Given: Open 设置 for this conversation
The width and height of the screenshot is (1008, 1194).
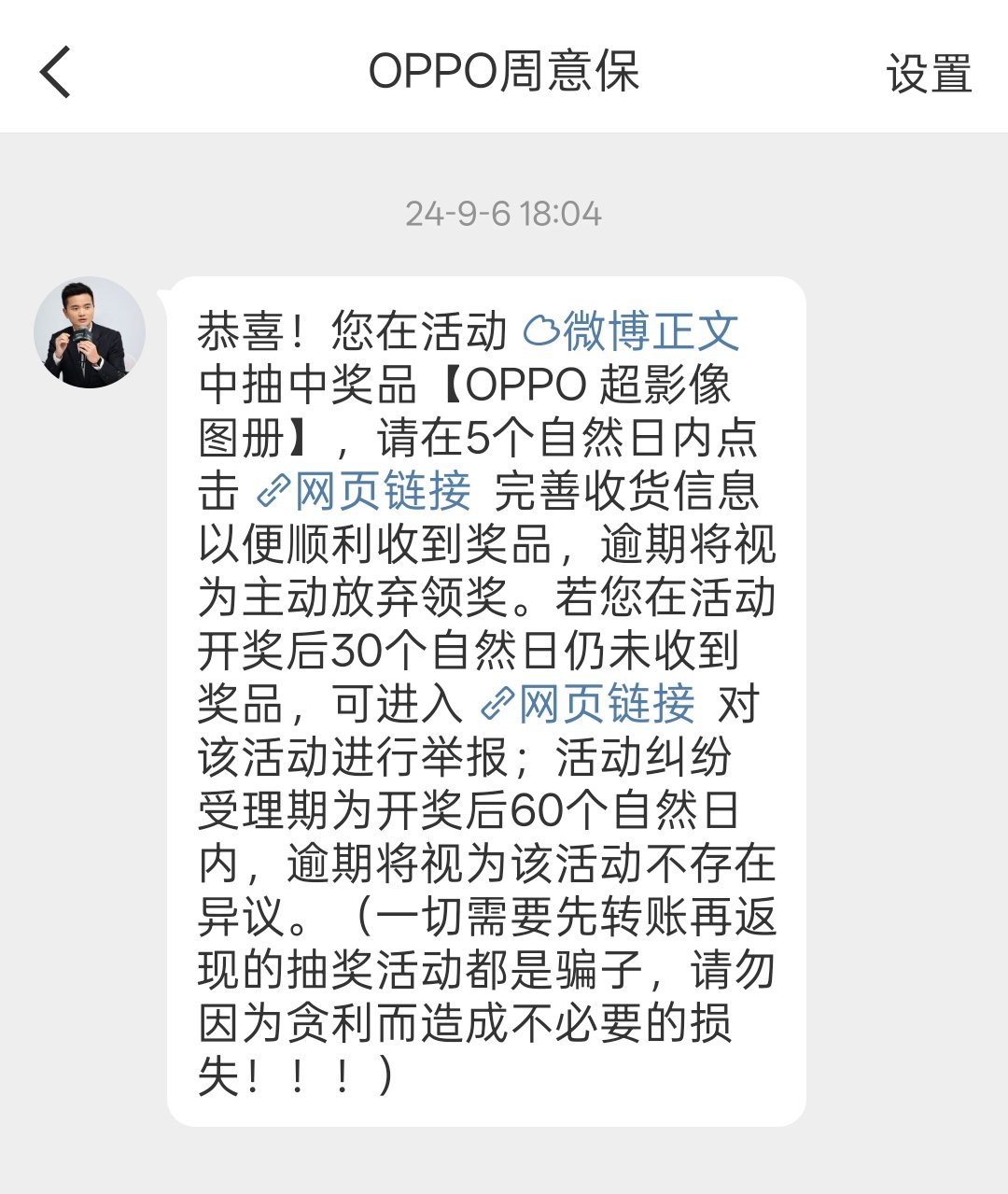Looking at the screenshot, I should pos(929,74).
